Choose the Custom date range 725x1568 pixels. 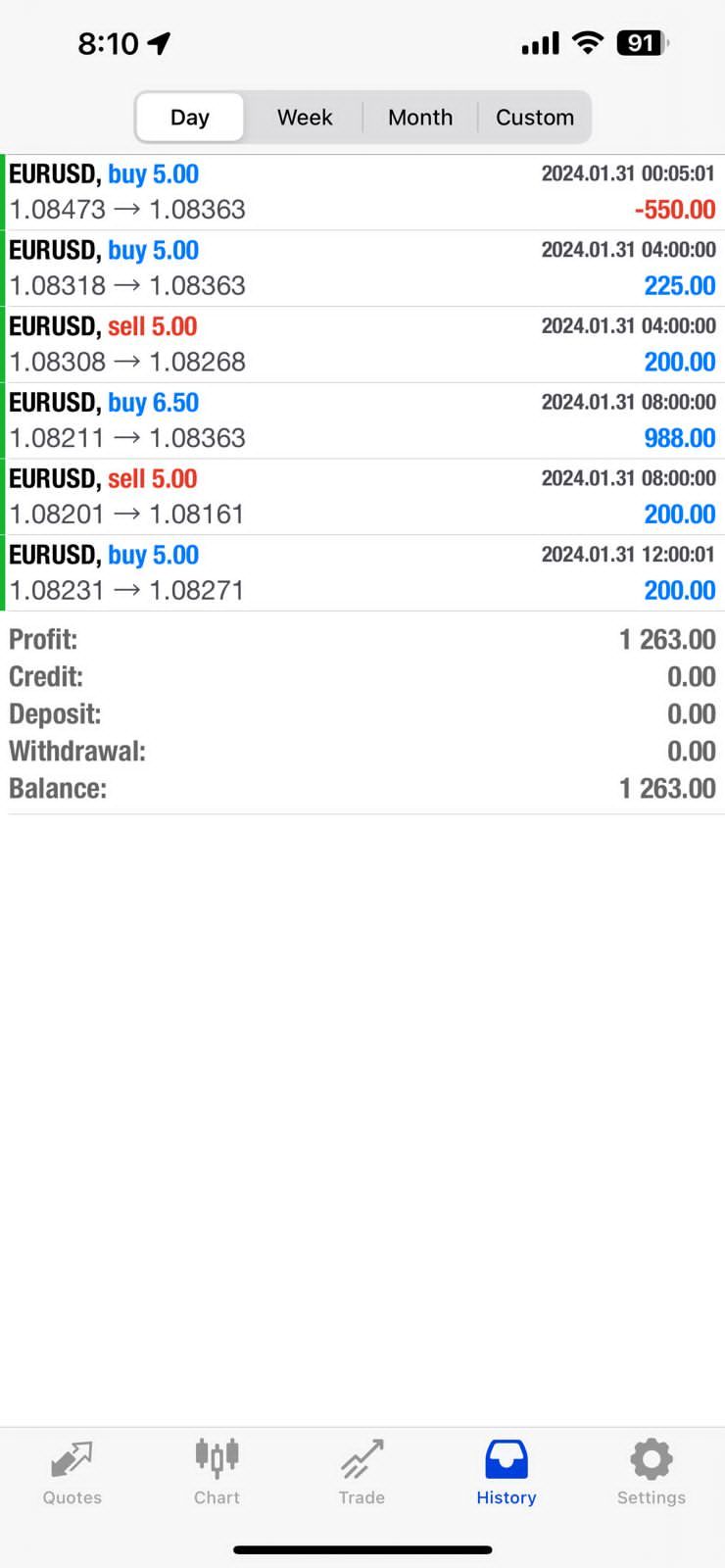tap(535, 118)
